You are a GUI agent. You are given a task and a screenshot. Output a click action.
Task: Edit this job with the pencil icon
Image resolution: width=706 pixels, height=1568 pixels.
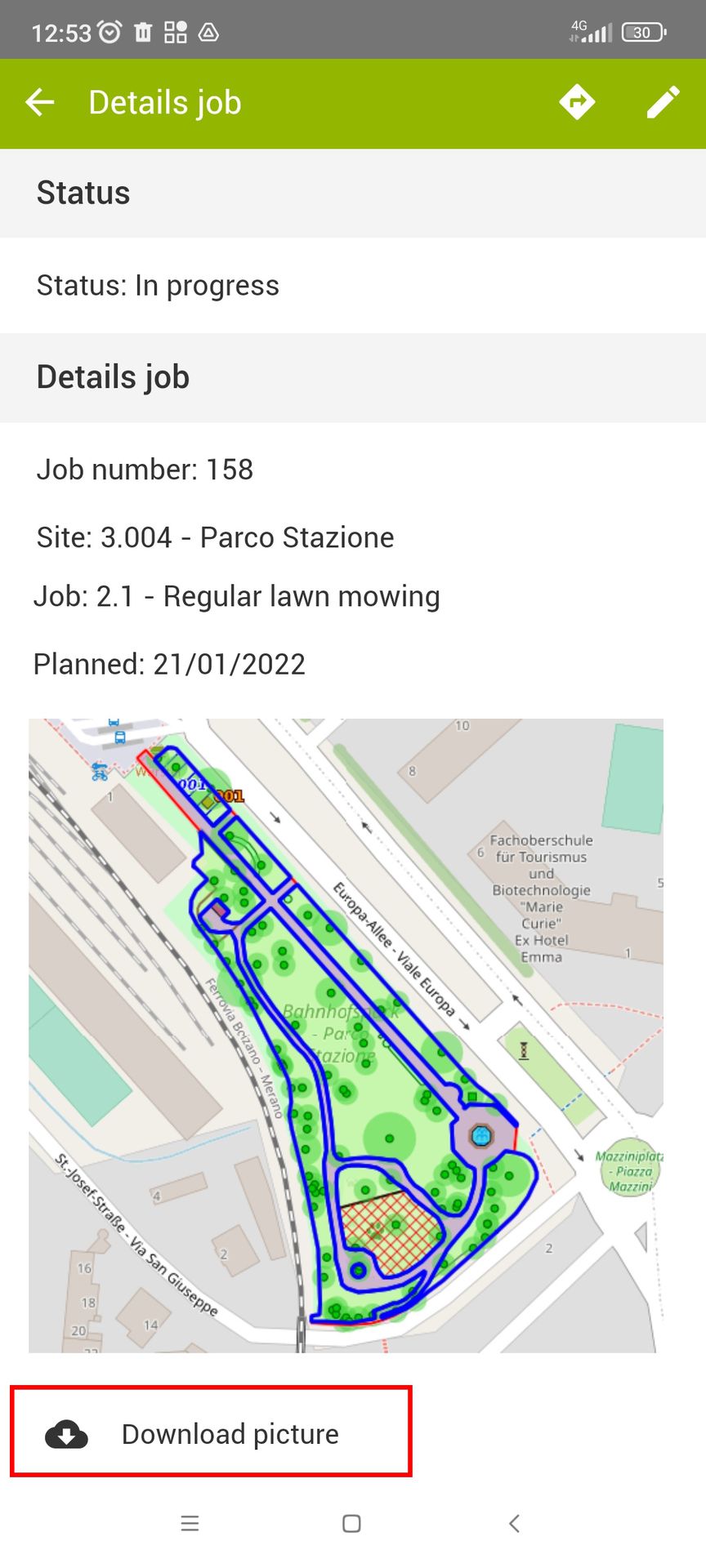coord(664,103)
